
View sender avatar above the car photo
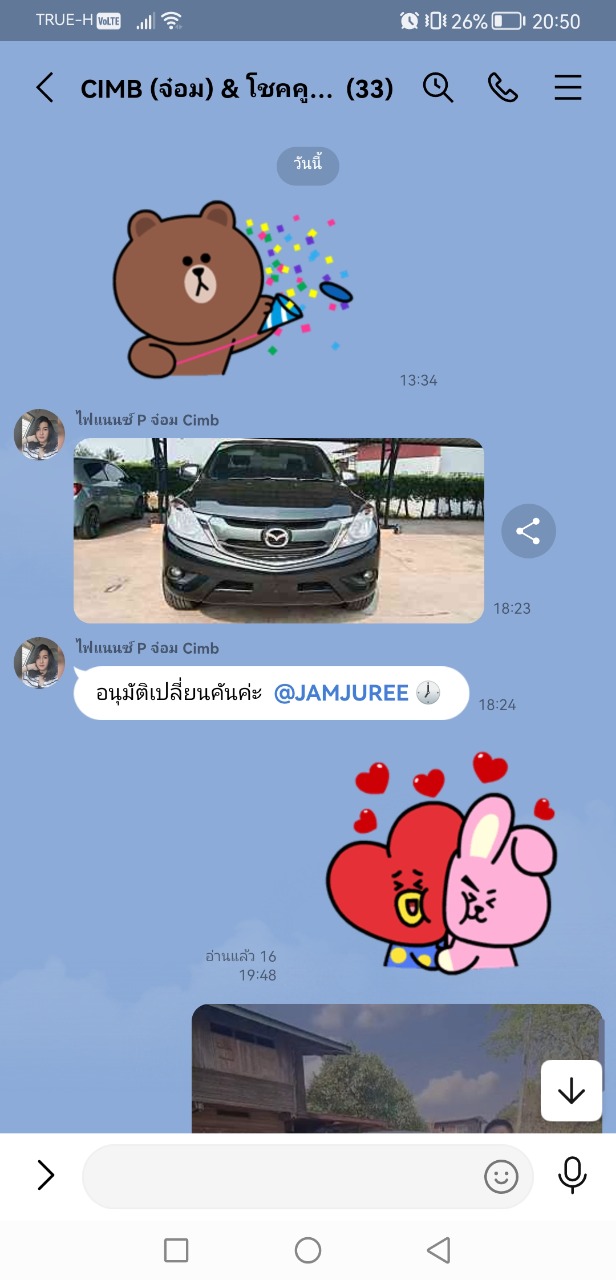pyautogui.click(x=39, y=434)
